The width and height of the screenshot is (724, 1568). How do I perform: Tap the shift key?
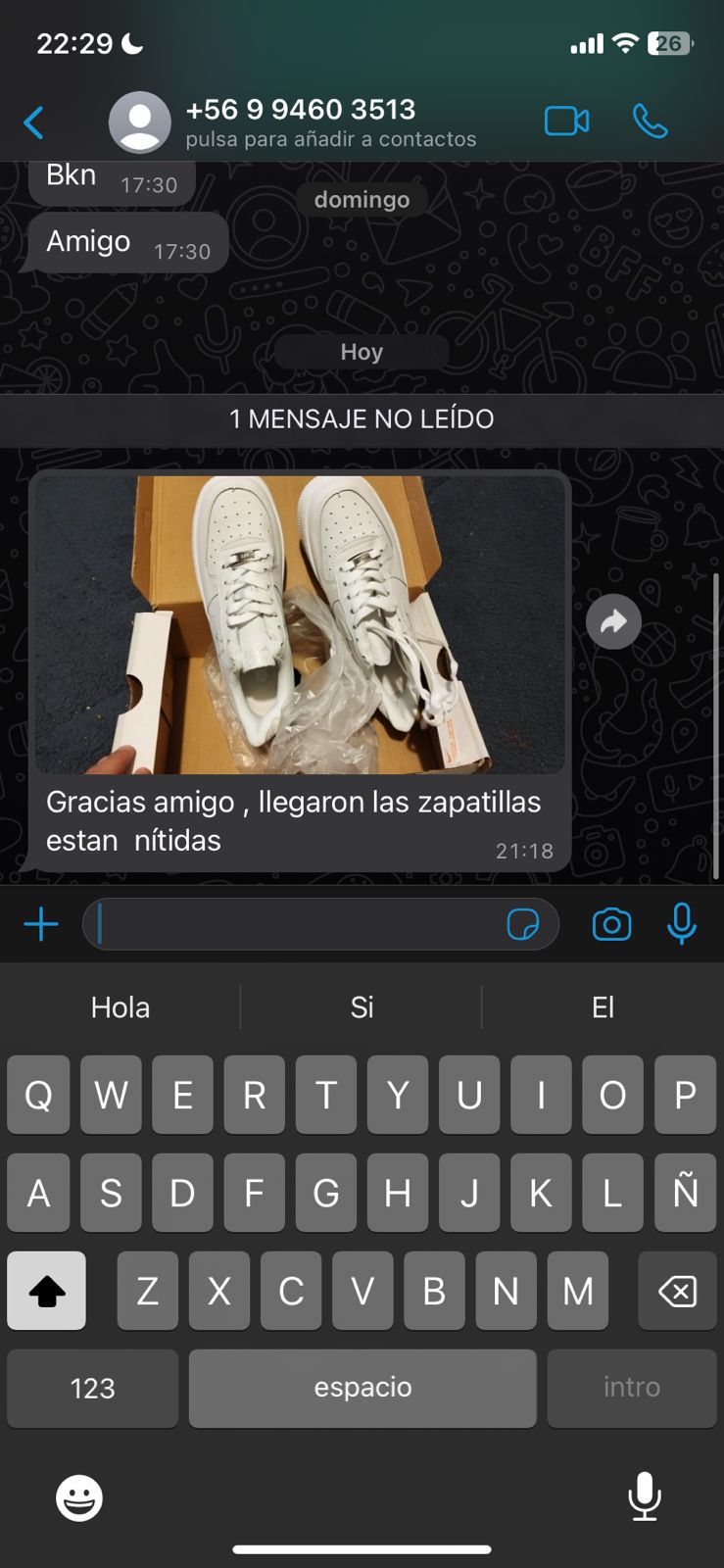(x=46, y=1291)
